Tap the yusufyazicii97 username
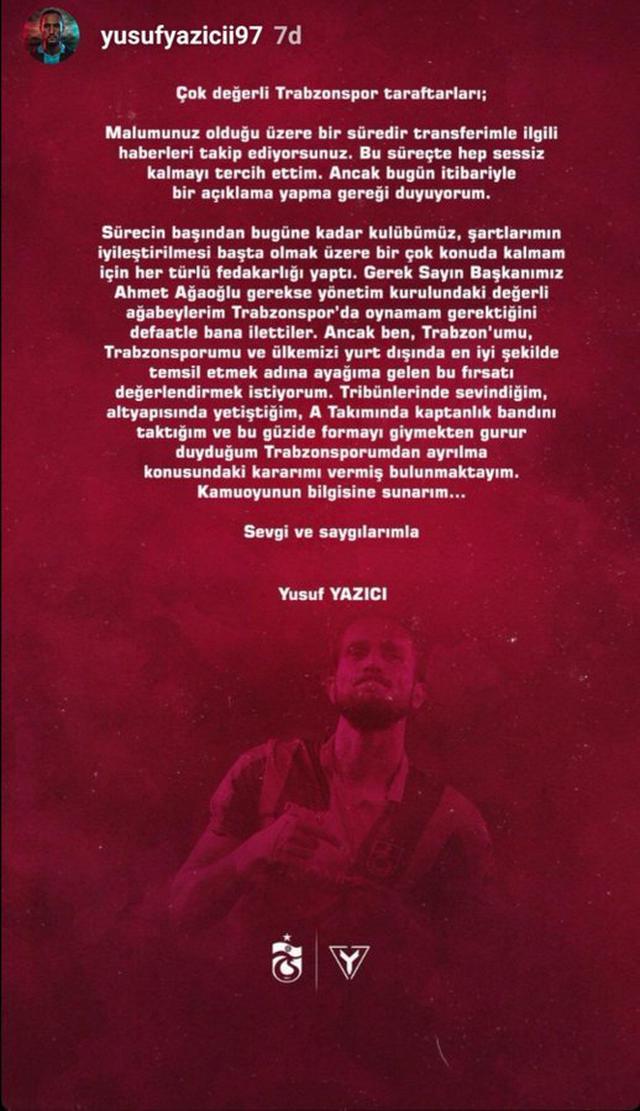Screen dimensions: 640x1111 coord(182,36)
